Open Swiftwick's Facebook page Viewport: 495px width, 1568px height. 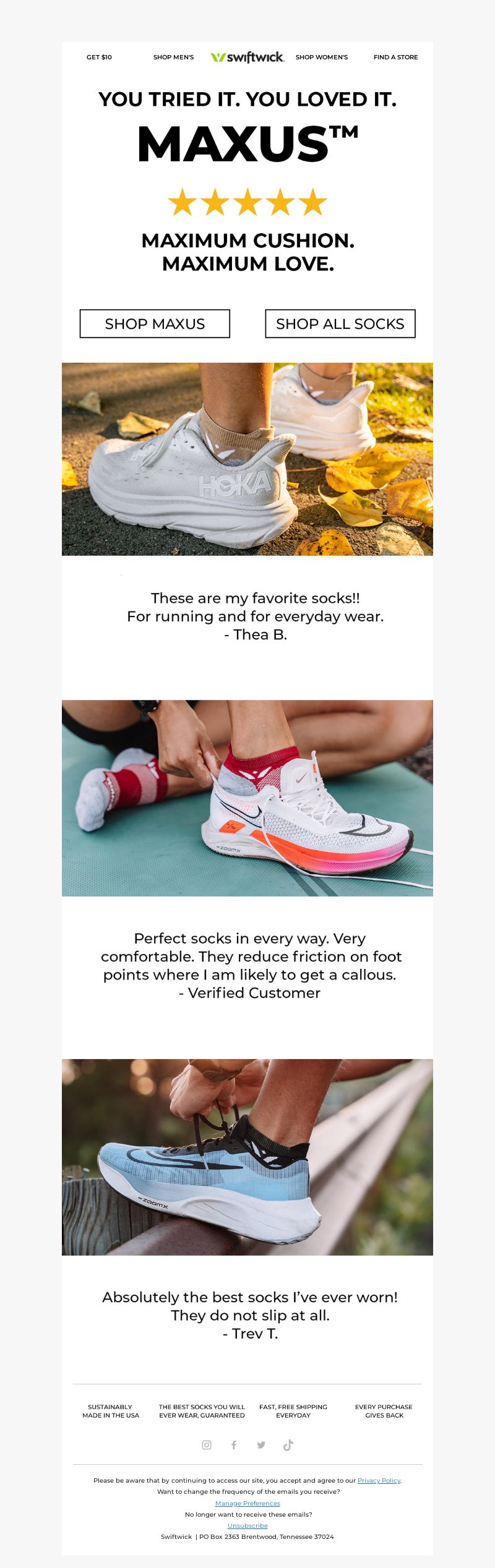click(x=234, y=1445)
